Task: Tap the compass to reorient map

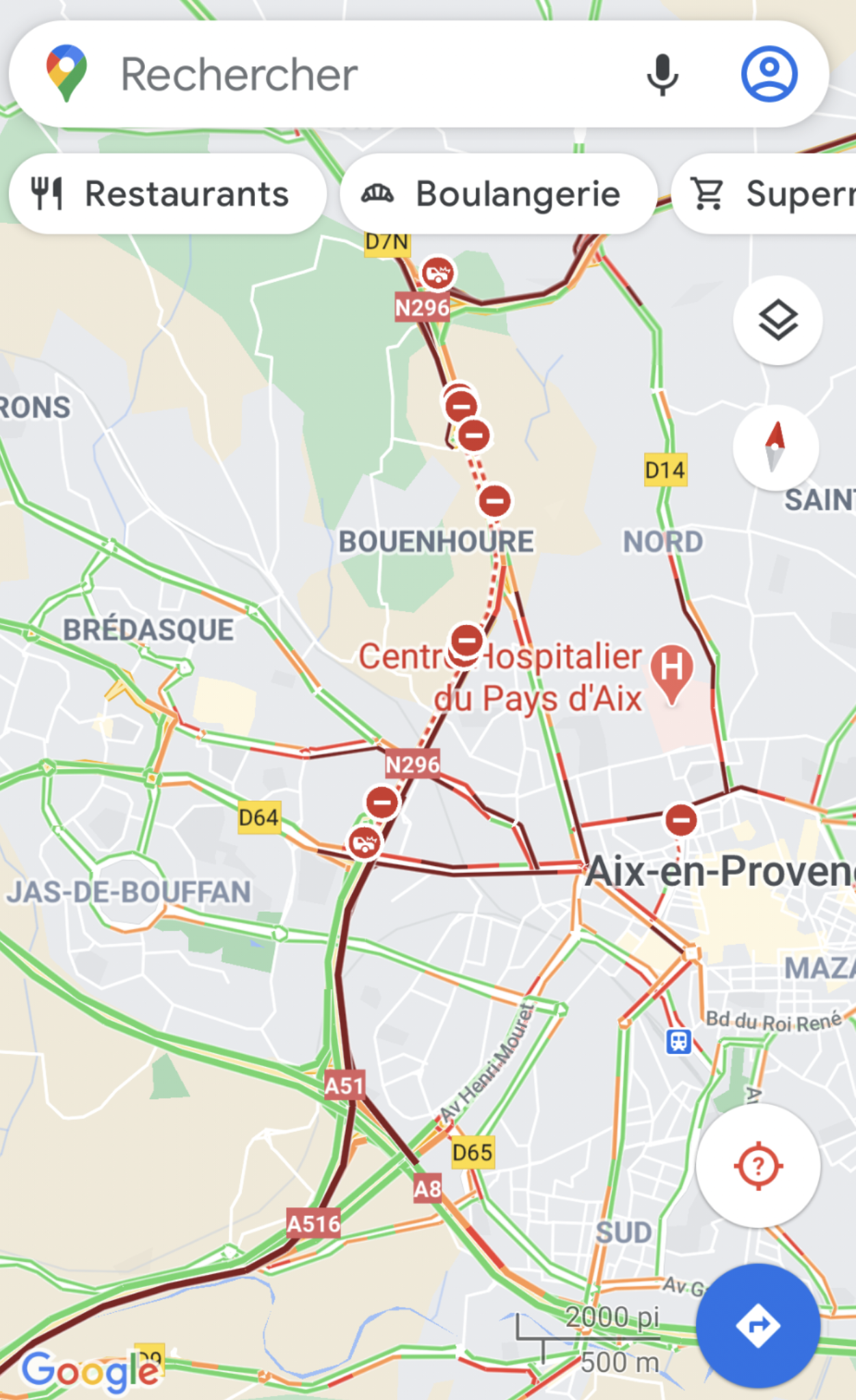Action: [x=775, y=448]
